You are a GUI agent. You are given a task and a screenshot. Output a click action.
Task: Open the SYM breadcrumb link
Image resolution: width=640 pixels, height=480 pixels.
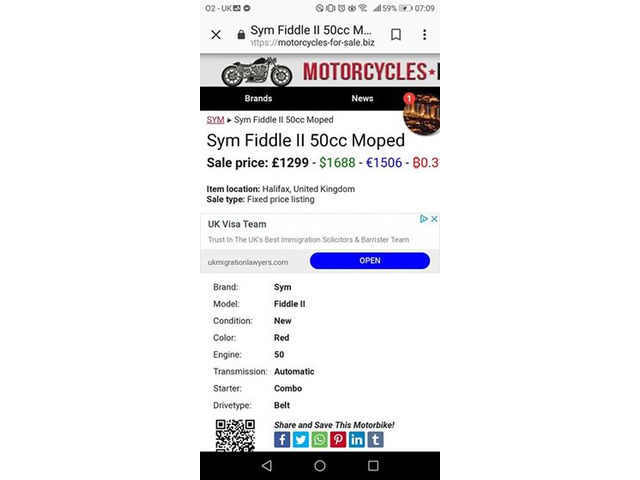(x=215, y=120)
